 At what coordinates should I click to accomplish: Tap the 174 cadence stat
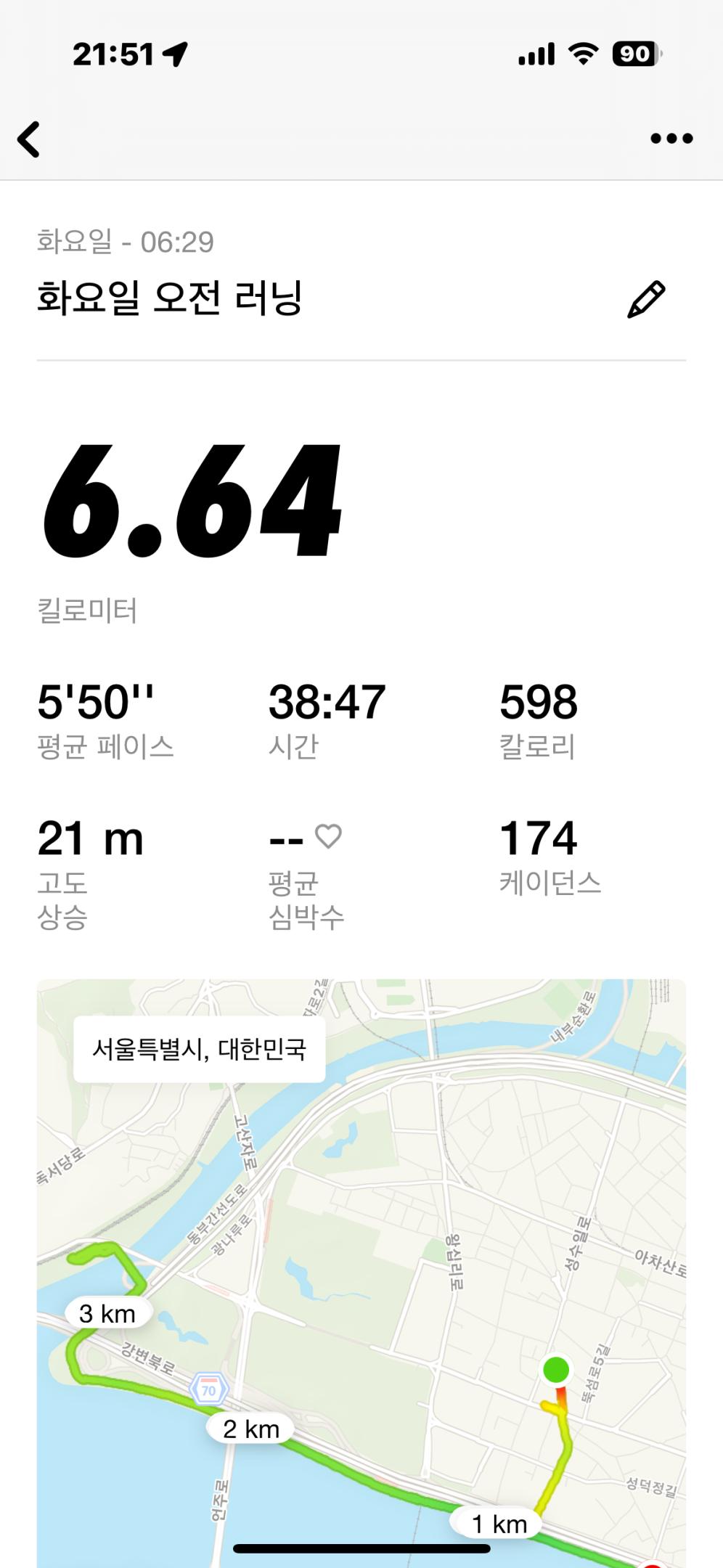tap(539, 839)
